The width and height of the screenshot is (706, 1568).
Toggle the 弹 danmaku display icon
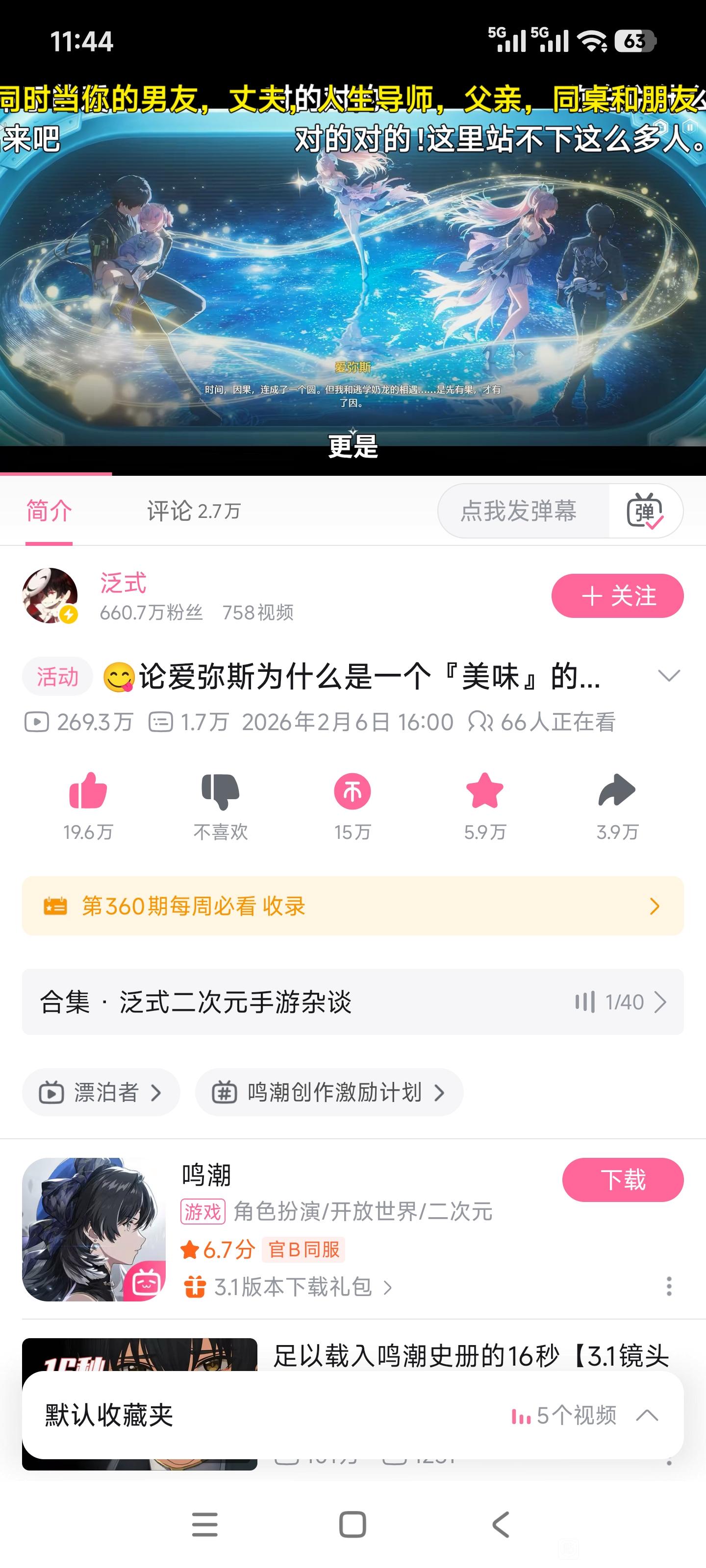[645, 511]
